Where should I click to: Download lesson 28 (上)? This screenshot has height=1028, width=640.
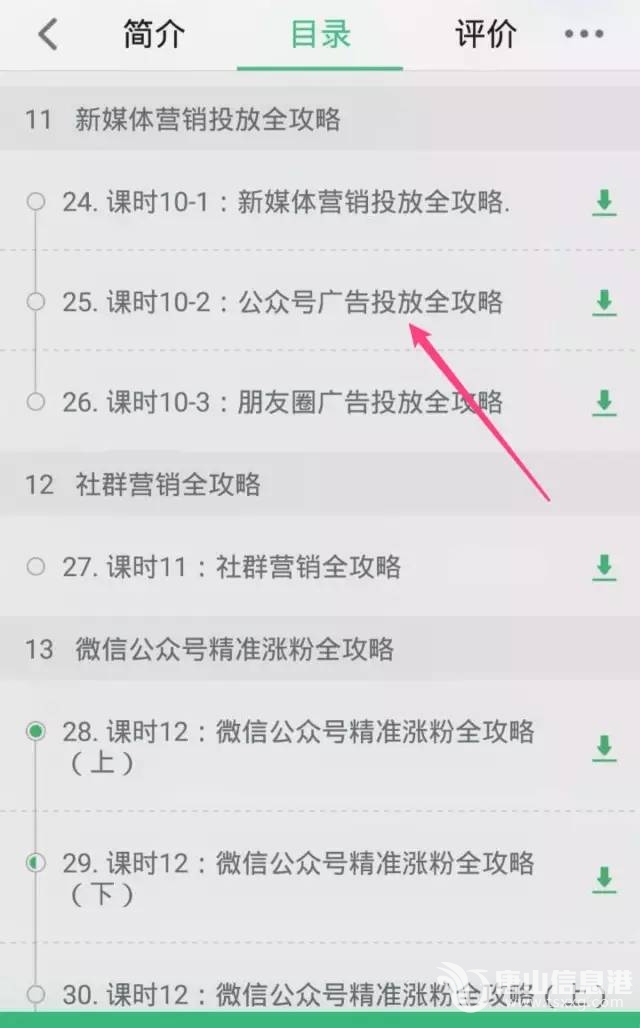603,747
